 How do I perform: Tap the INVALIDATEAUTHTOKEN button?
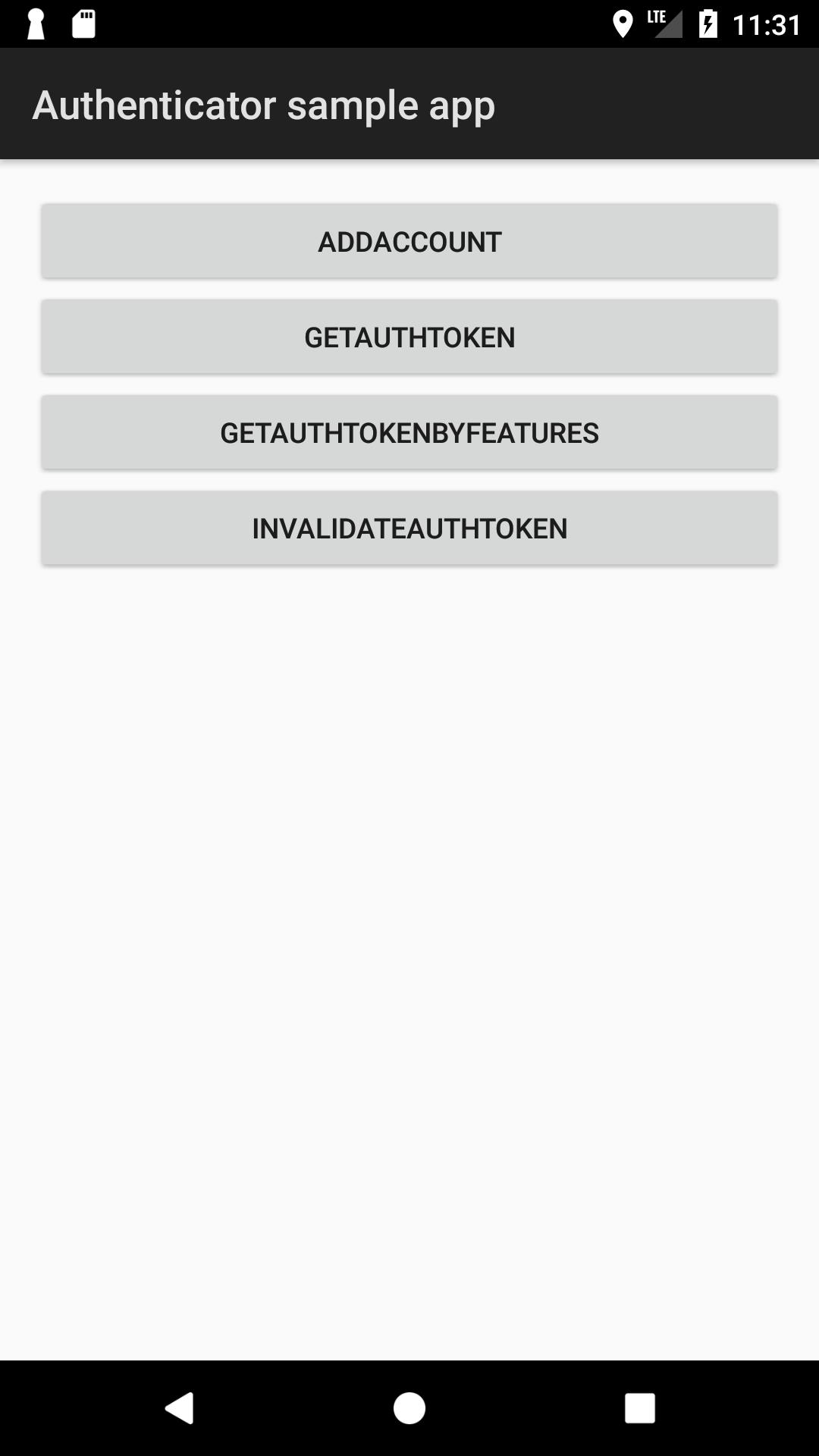click(409, 529)
